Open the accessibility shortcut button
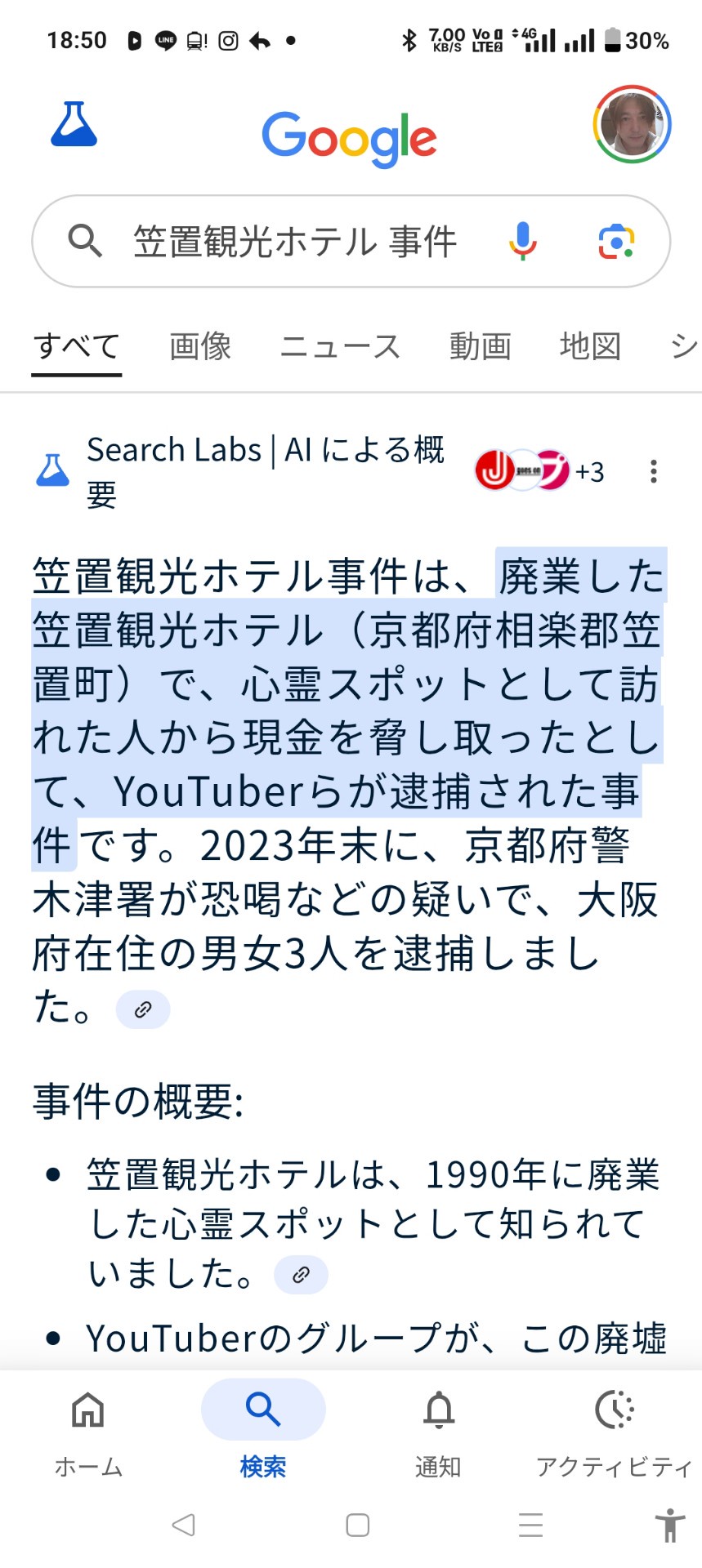The height and width of the screenshot is (1568, 702). point(669,1524)
